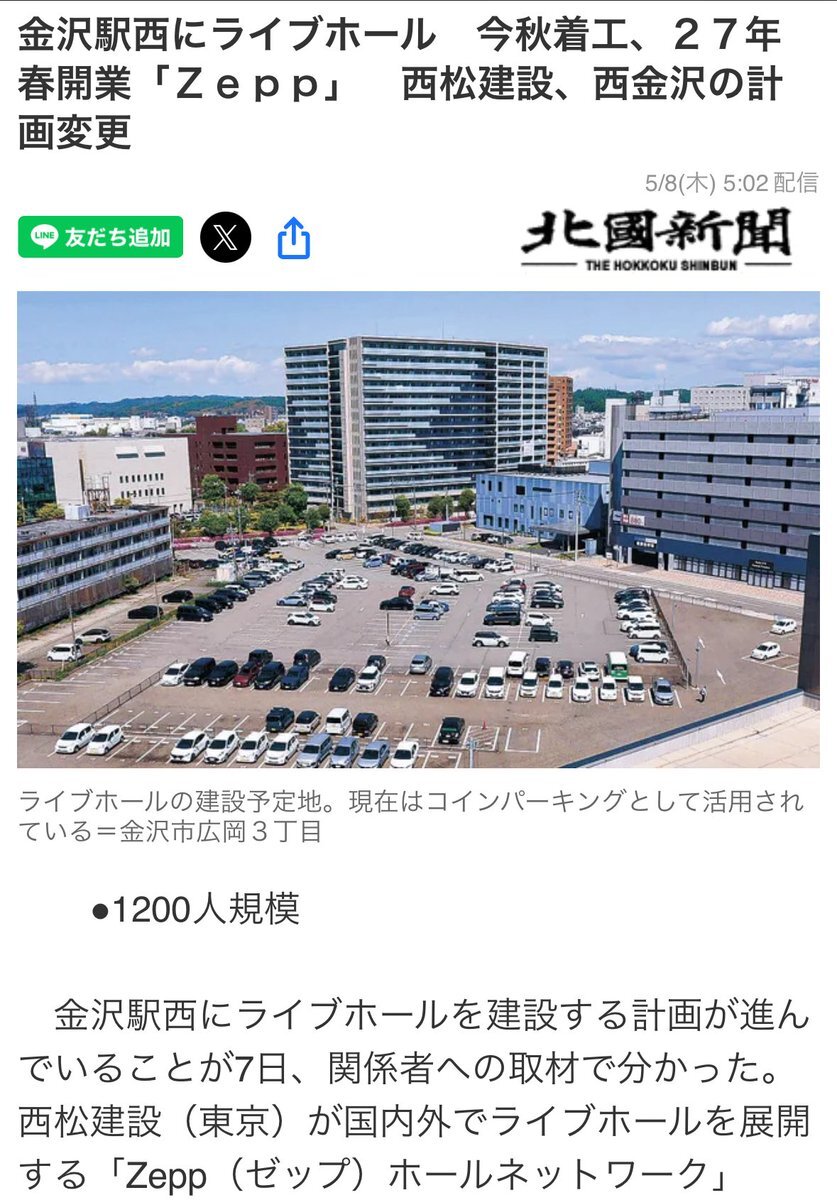Image resolution: width=837 pixels, height=1200 pixels.
Task: Add LINE friend via 友だち追加 button
Action: pos(100,237)
